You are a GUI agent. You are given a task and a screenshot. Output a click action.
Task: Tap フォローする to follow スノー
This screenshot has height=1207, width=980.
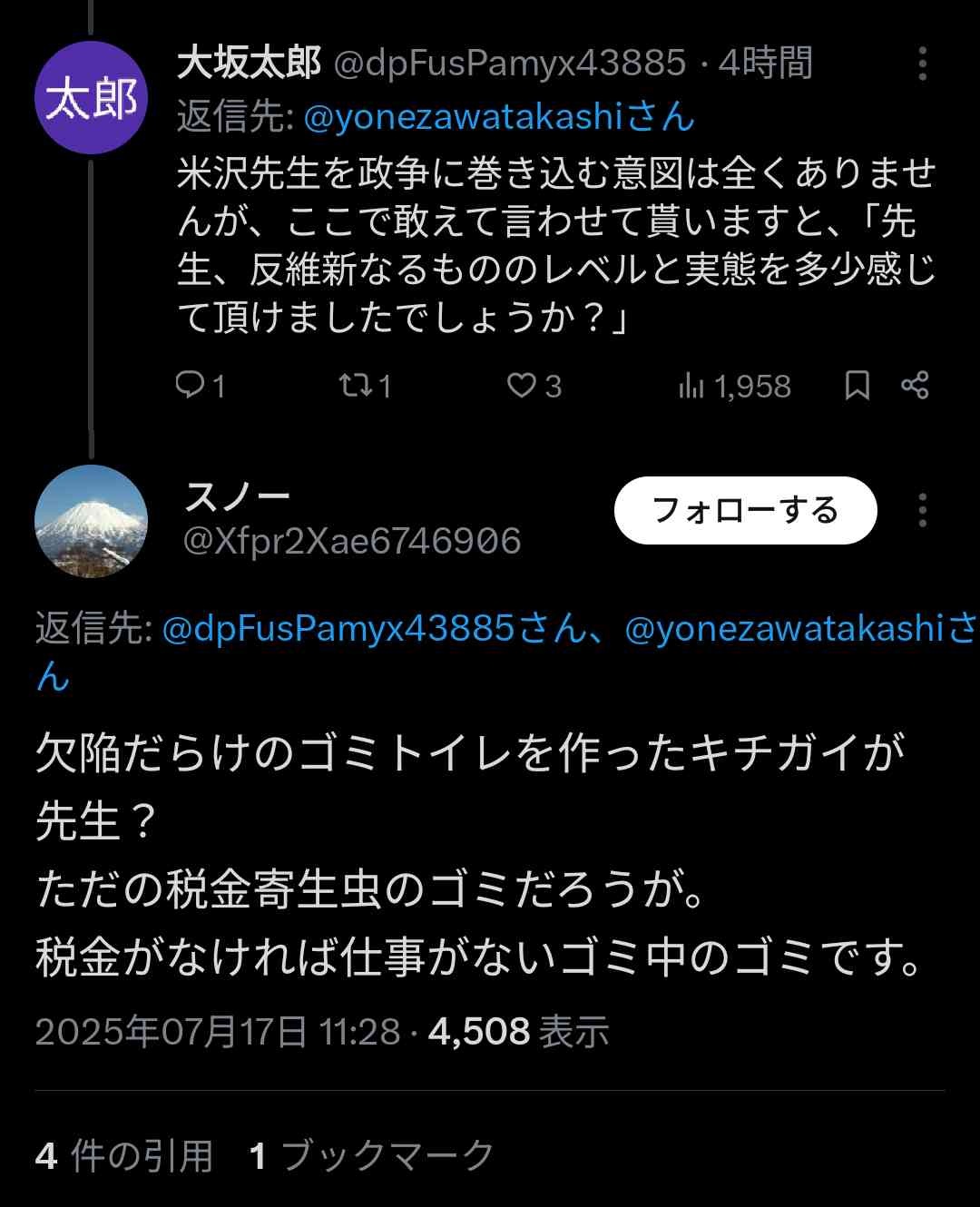(745, 510)
